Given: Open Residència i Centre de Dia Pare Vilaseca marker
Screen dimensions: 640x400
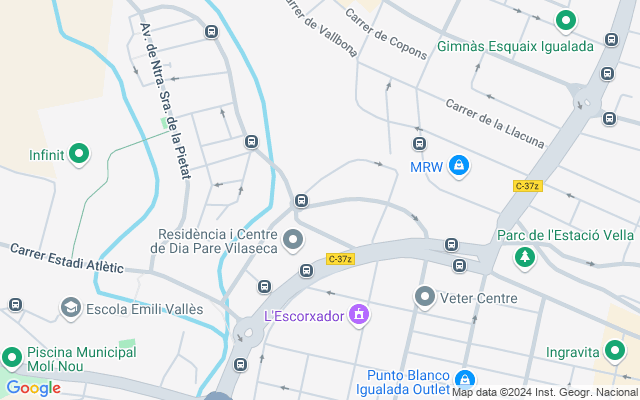Looking at the screenshot, I should pyautogui.click(x=293, y=240).
